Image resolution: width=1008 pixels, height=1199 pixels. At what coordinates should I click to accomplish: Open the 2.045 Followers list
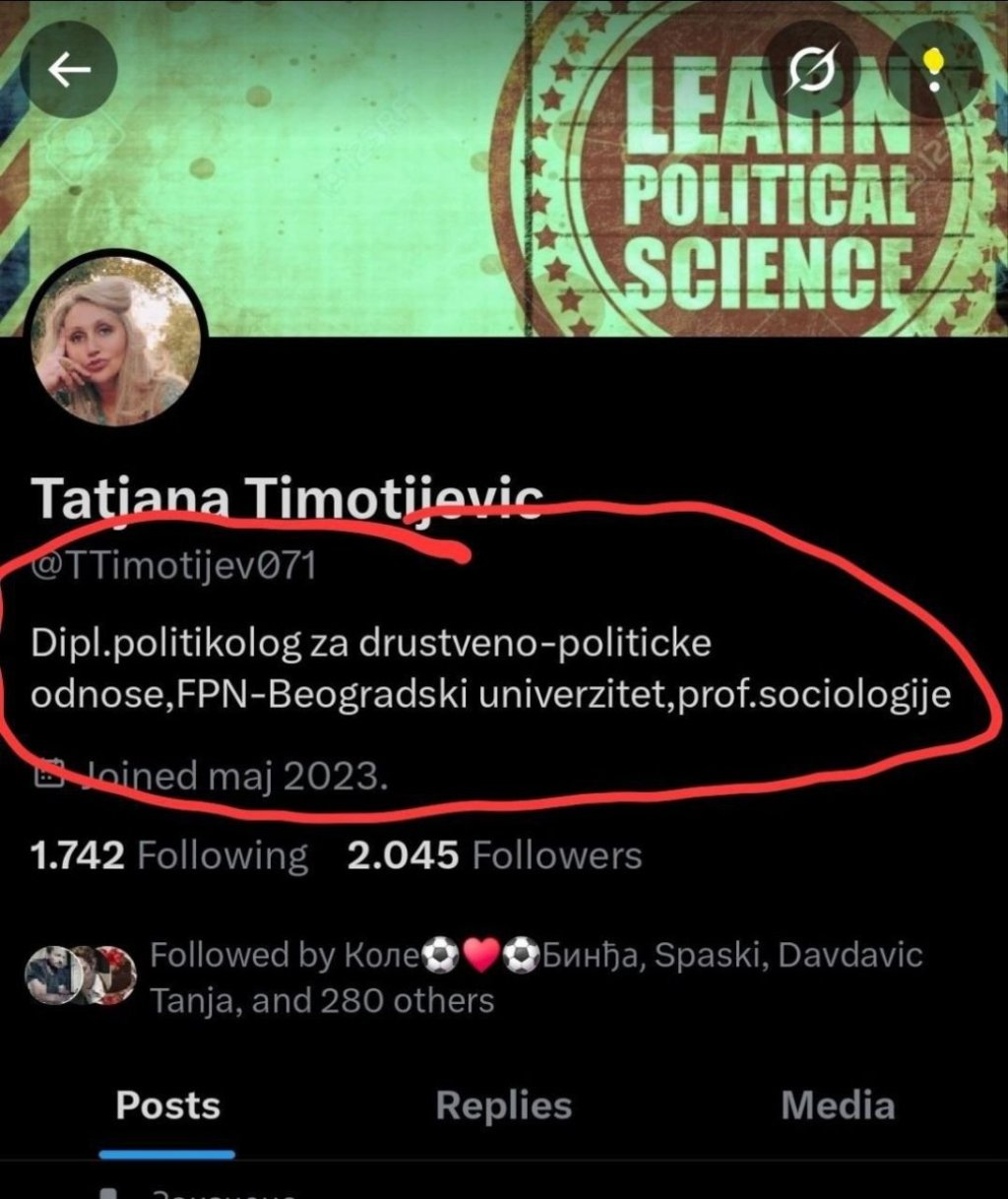tap(494, 855)
